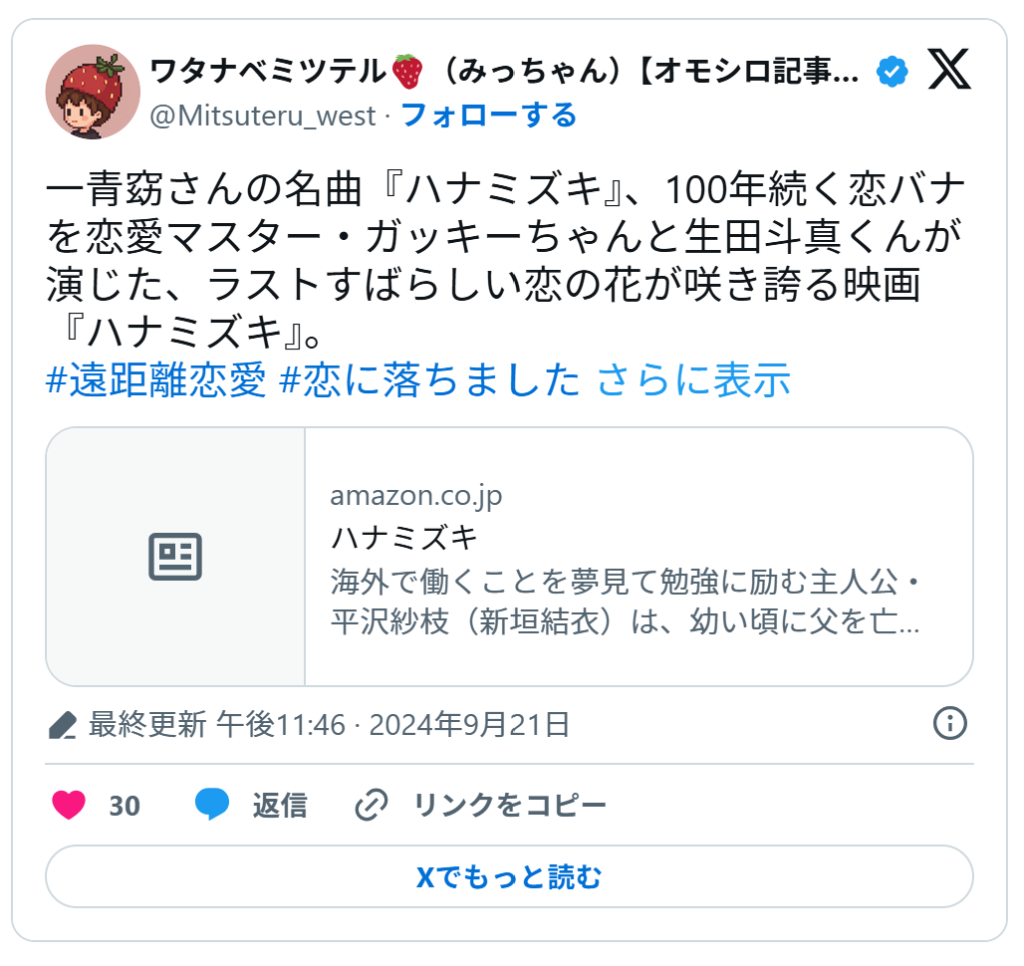Open the @Mitsuteru_west profile handle
The width and height of the screenshot is (1024, 966).
(263, 116)
